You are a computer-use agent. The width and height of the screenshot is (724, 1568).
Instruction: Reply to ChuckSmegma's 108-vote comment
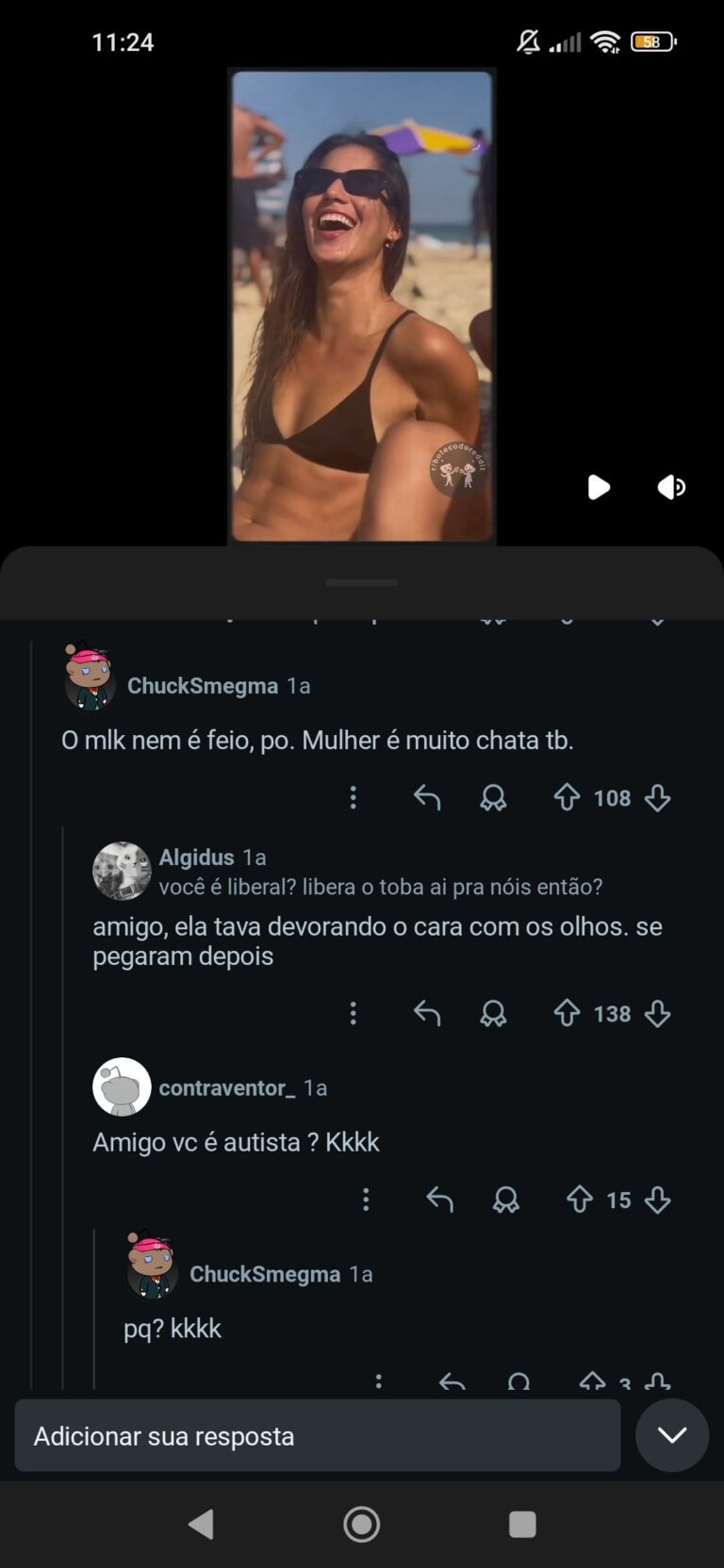[427, 798]
